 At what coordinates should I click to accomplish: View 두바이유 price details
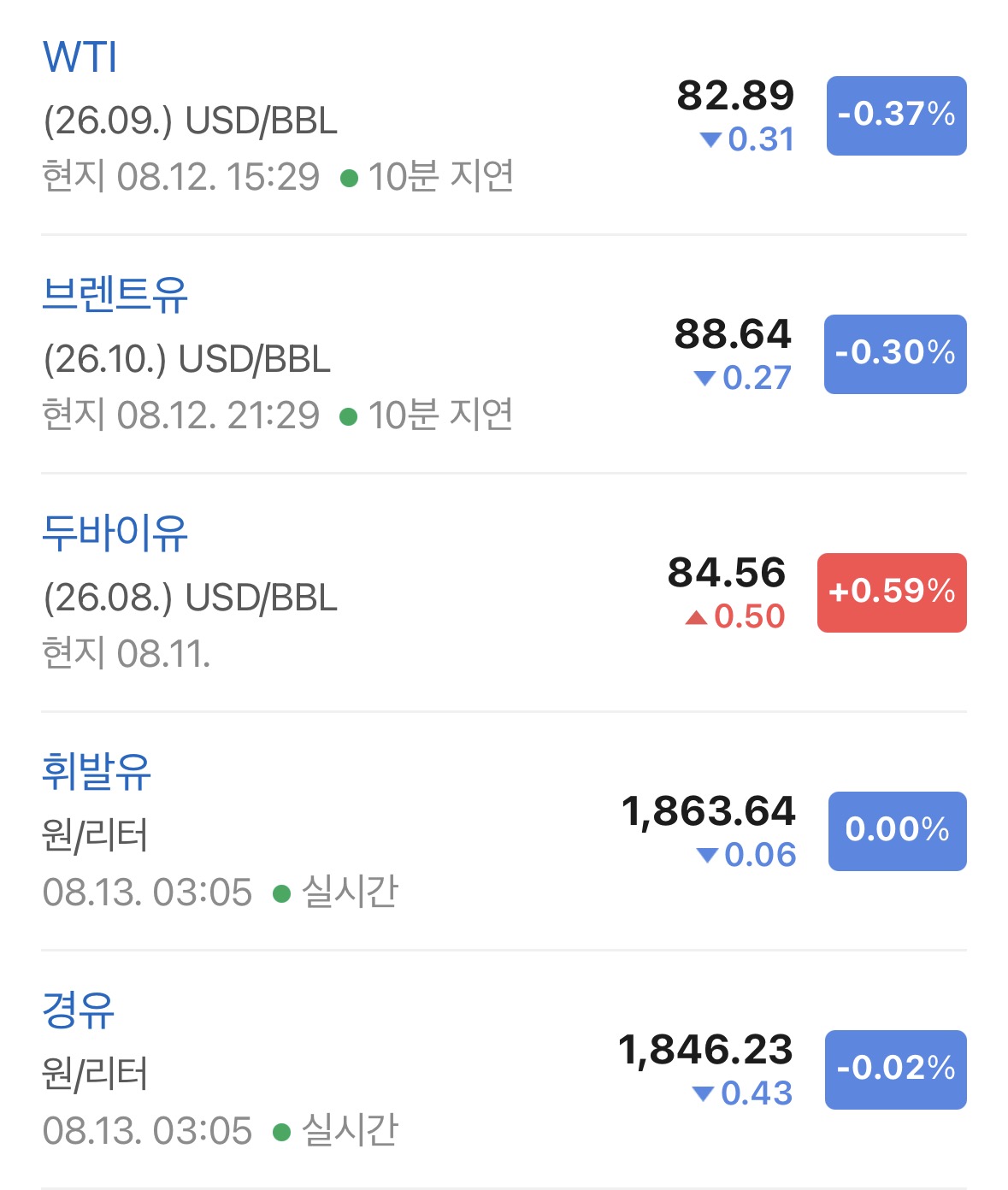coord(504,592)
